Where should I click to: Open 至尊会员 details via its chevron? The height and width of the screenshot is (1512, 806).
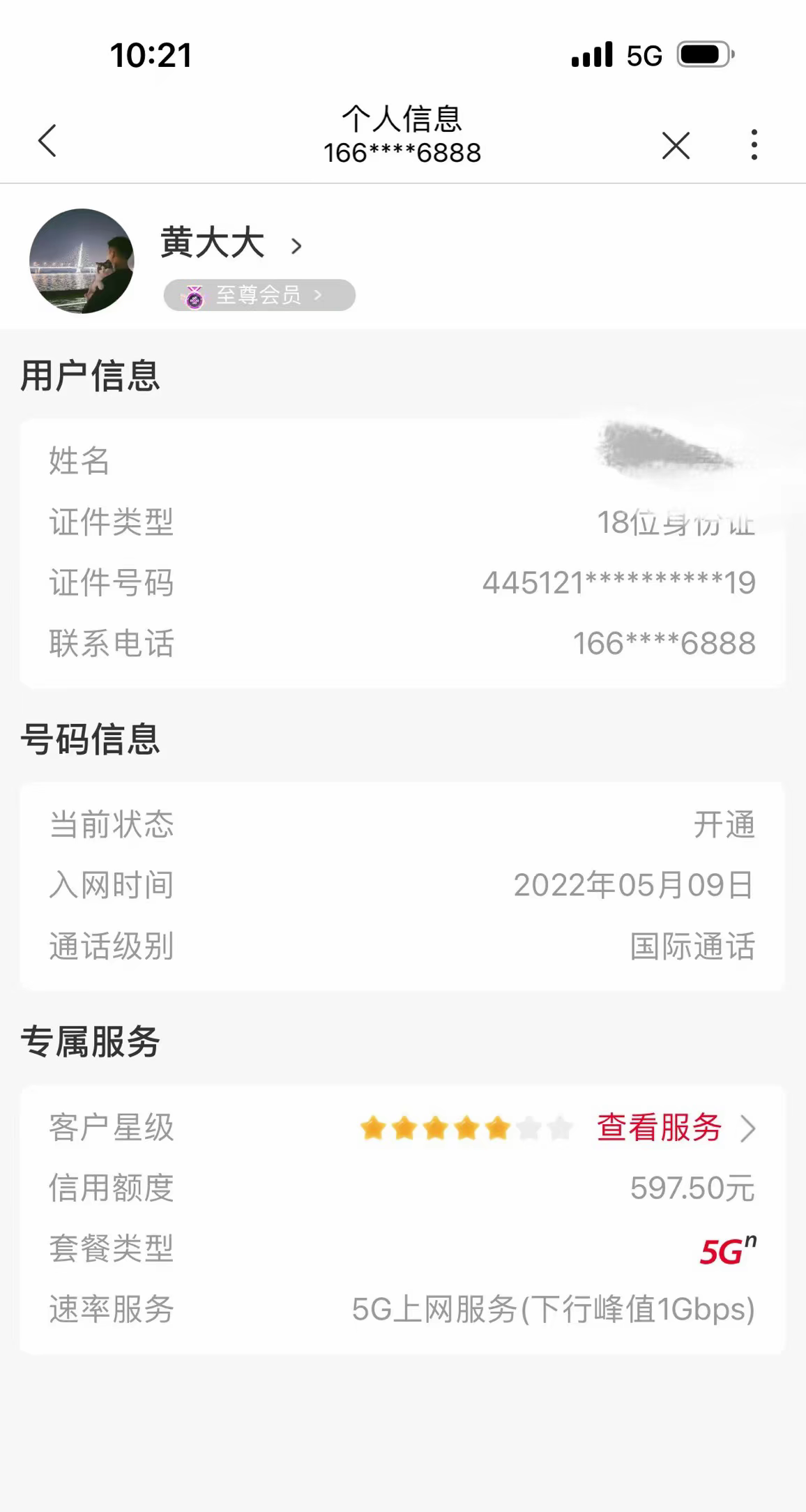319,295
